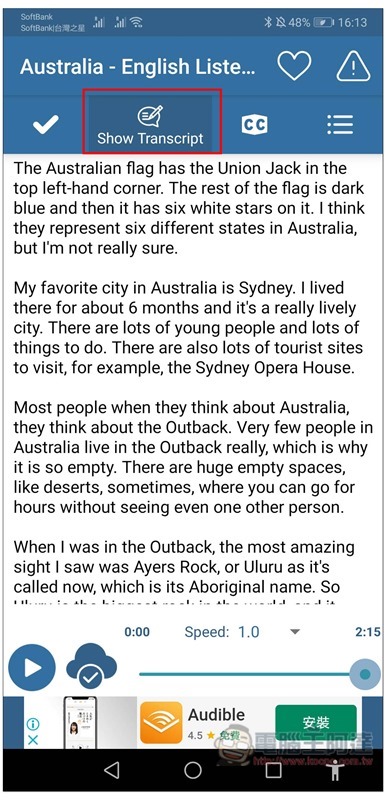Screen dimensions: 386x800
Task: Tap the Show Transcript button
Action: 151,124
